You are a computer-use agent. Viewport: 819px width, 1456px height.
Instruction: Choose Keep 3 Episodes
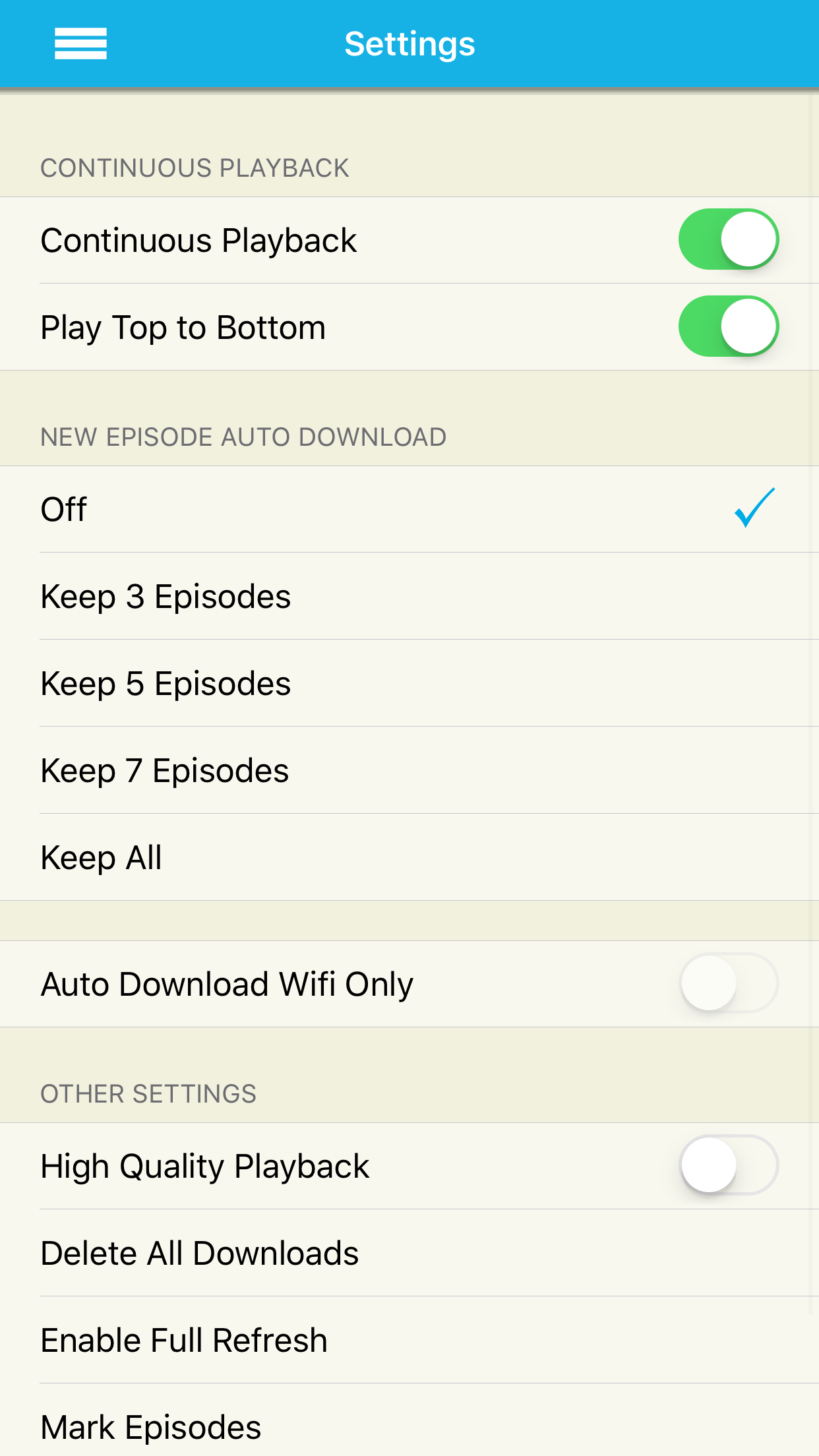409,596
